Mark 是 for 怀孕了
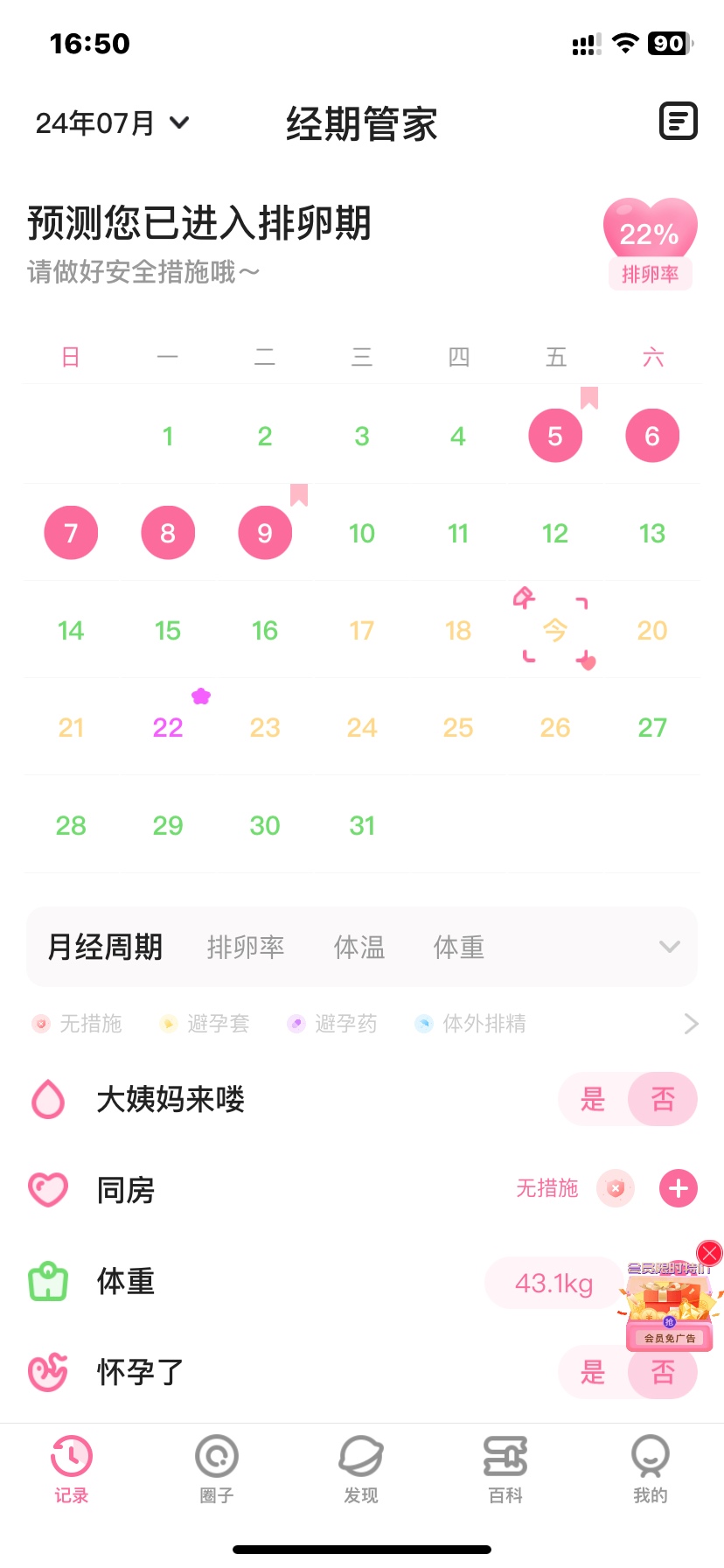 pos(594,1372)
